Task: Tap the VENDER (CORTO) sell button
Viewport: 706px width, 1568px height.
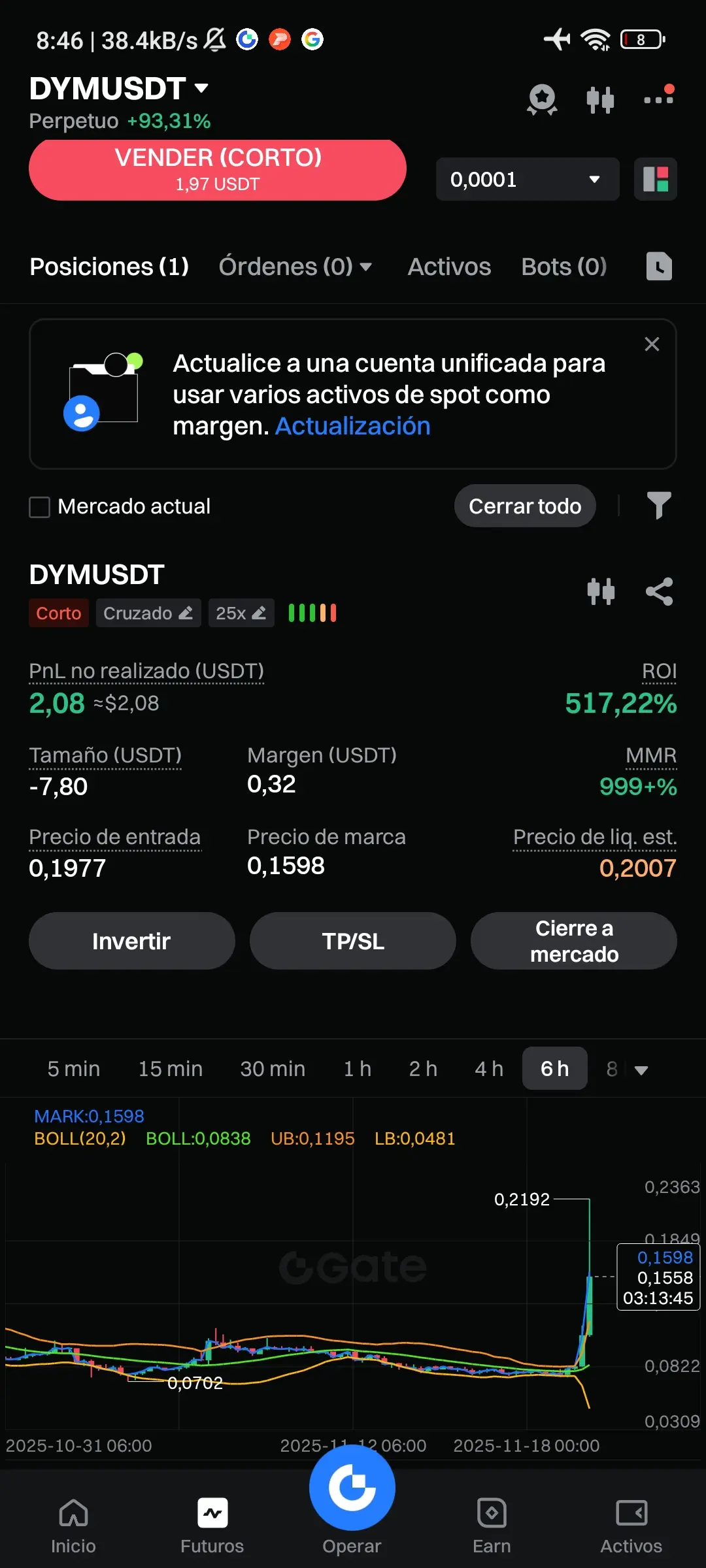Action: pos(218,170)
